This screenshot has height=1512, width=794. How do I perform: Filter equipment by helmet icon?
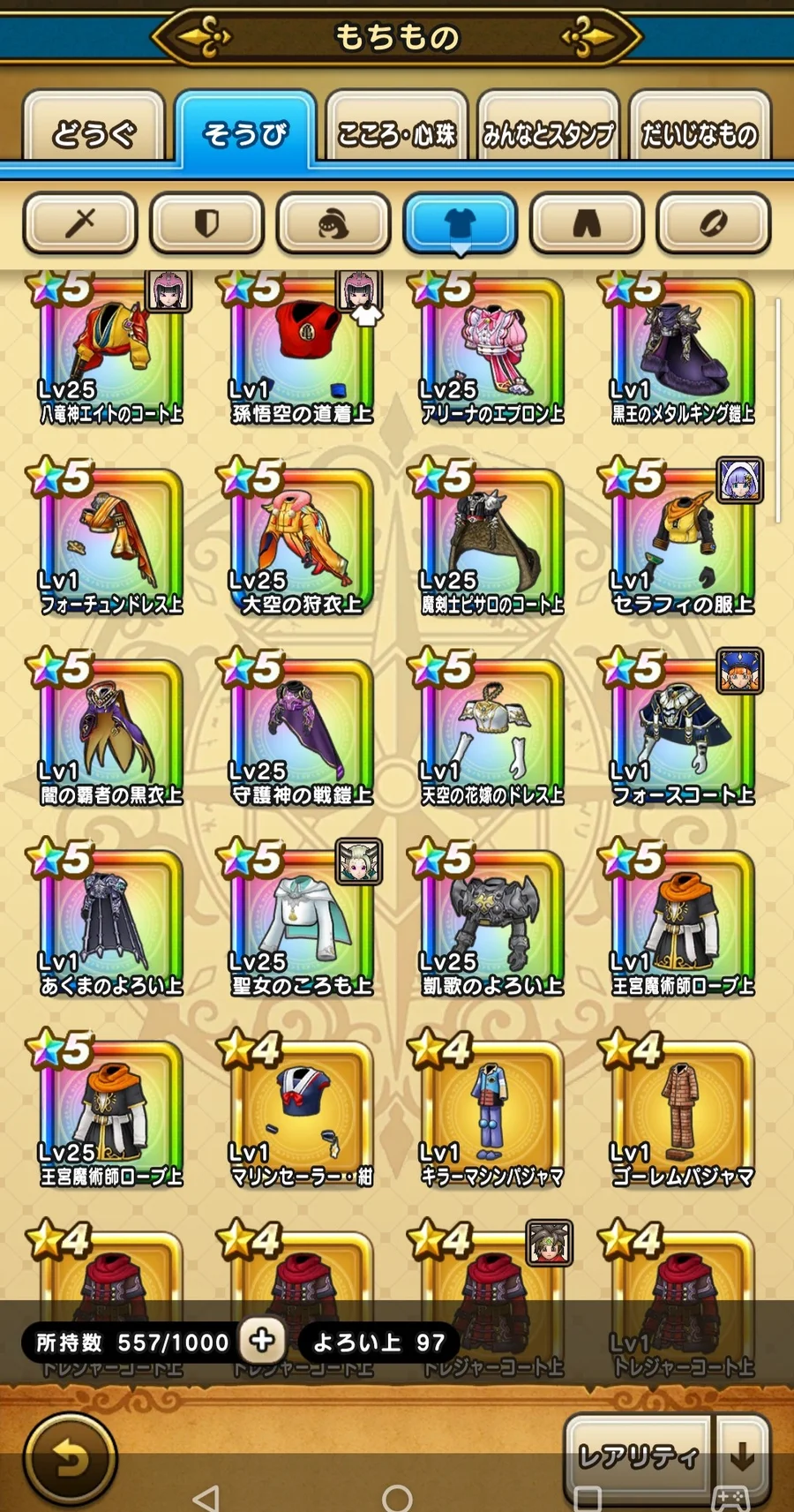pyautogui.click(x=333, y=223)
